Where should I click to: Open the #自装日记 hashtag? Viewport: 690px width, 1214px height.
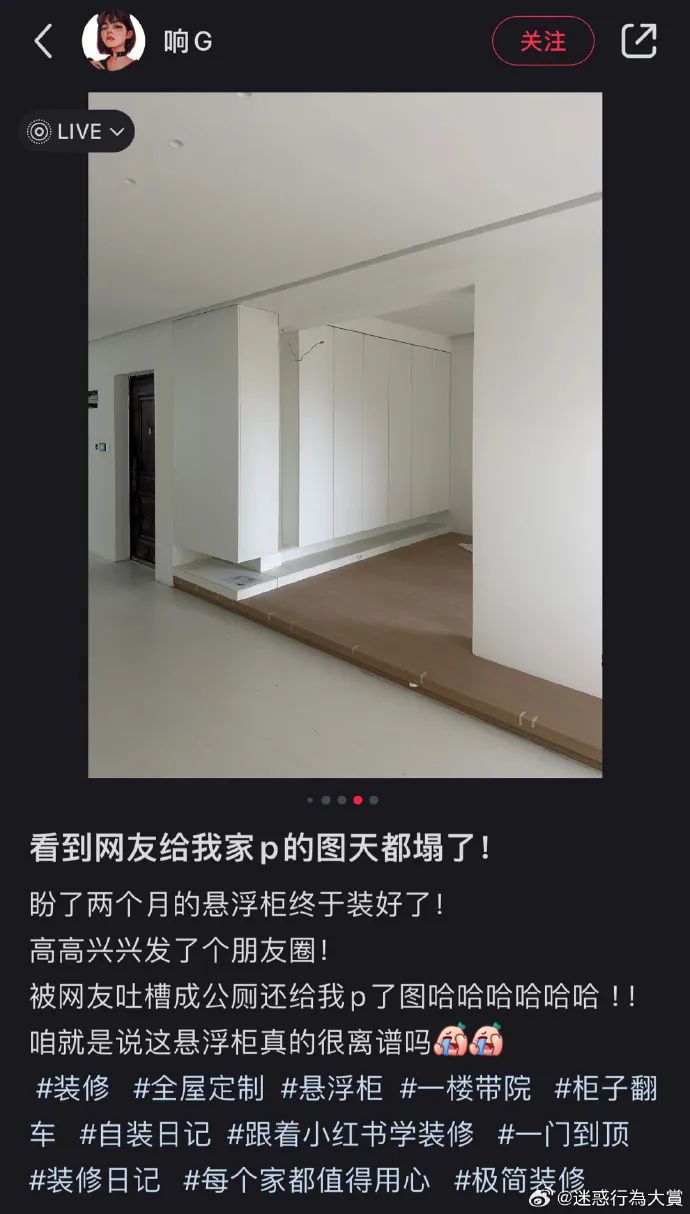[146, 1134]
